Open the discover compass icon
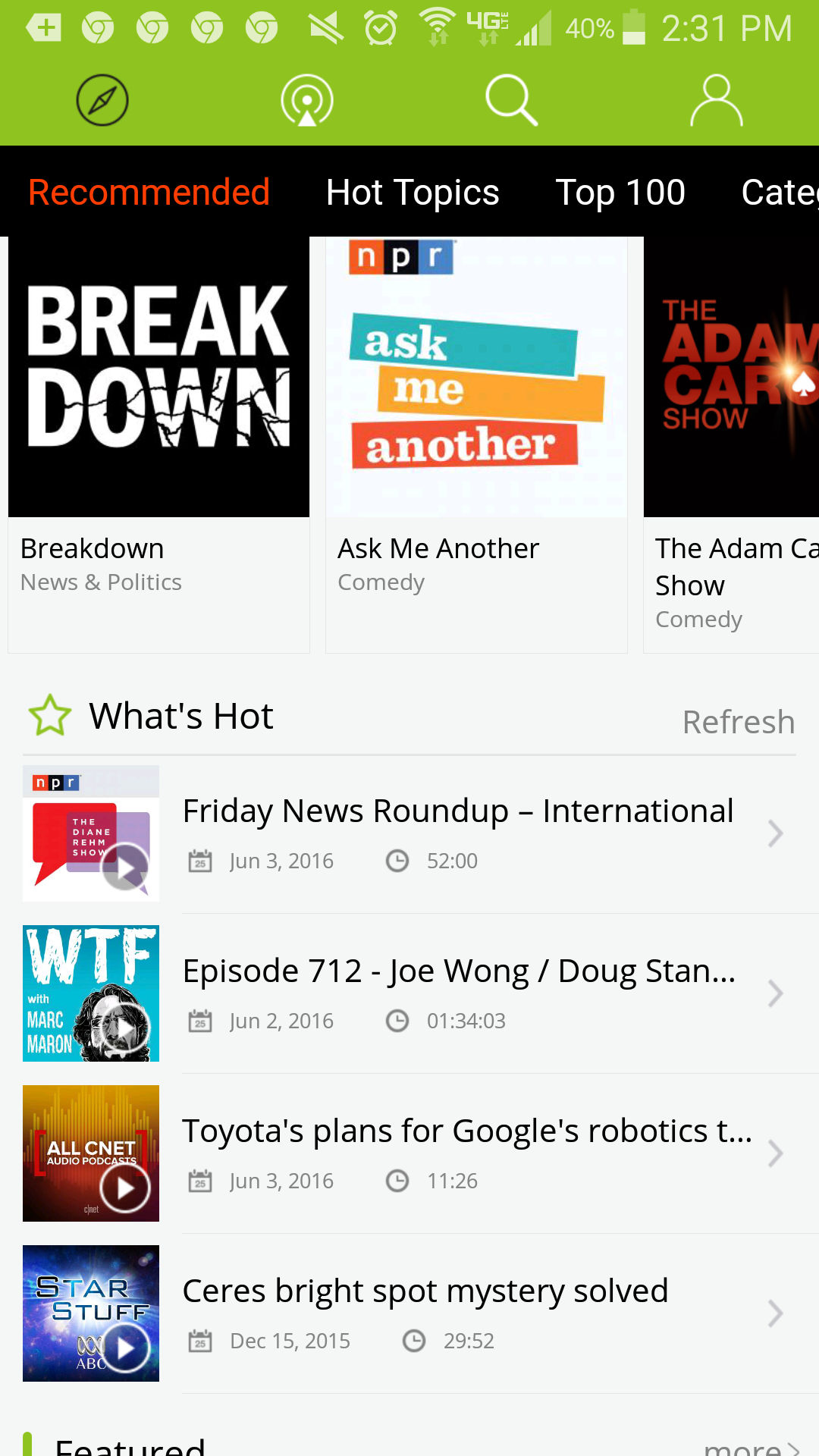This screenshot has width=819, height=1456. 102,100
